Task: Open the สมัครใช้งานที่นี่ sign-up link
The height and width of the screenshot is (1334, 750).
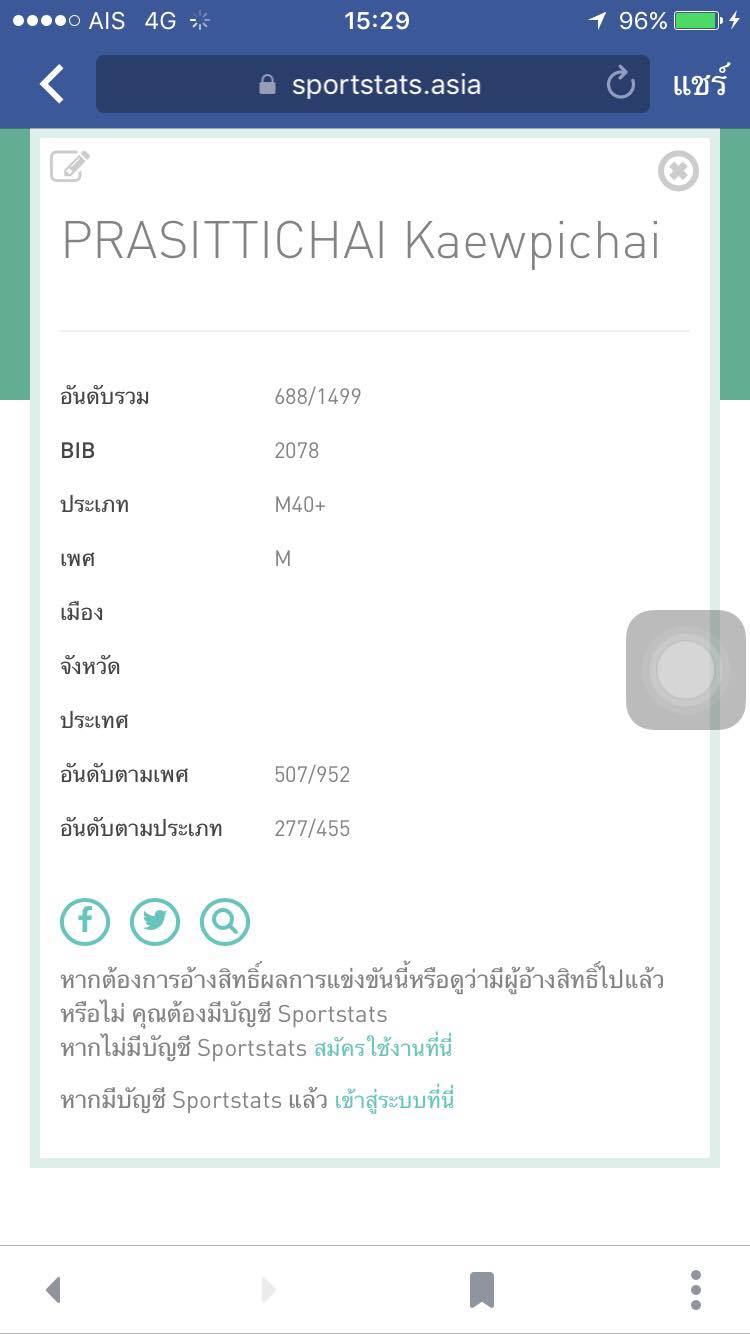Action: [x=383, y=1048]
